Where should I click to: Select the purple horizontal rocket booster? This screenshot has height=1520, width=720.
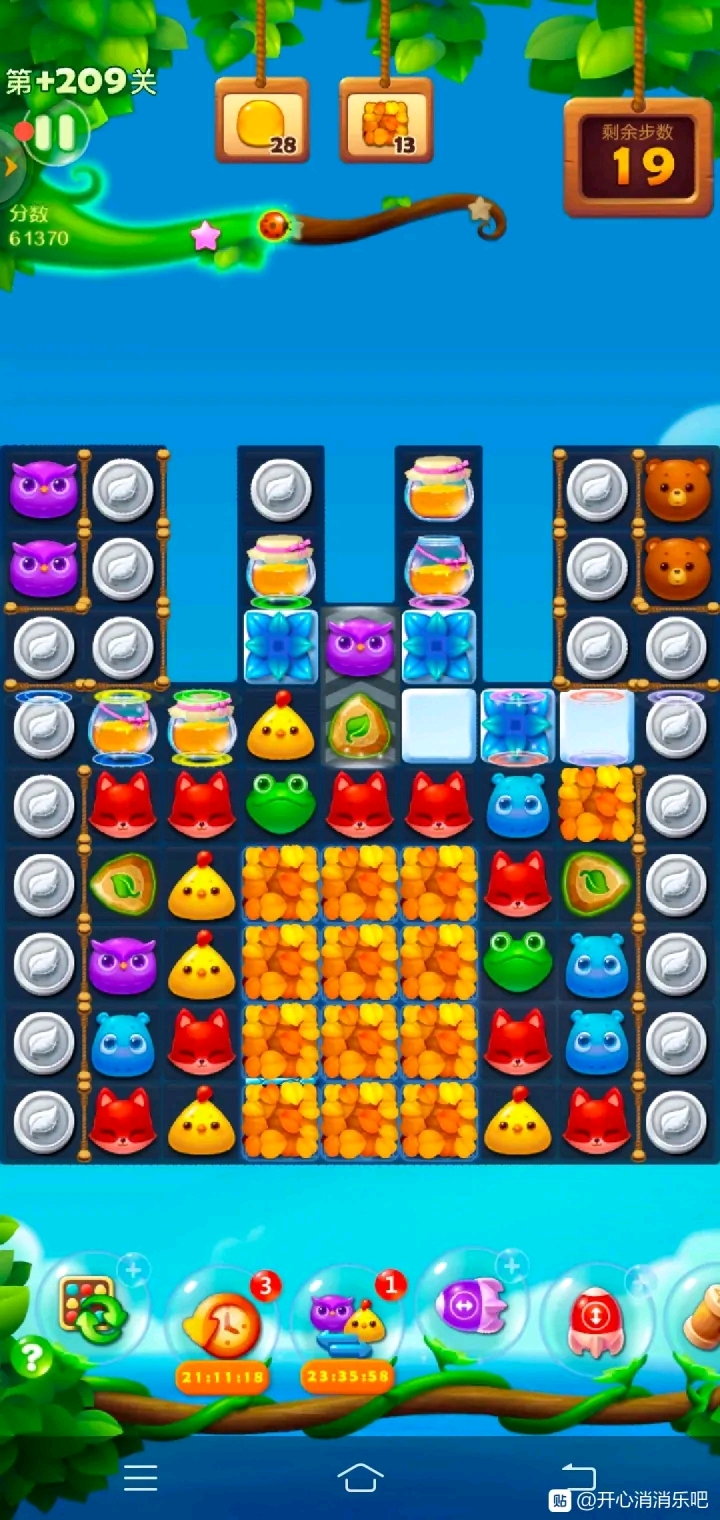click(471, 1304)
